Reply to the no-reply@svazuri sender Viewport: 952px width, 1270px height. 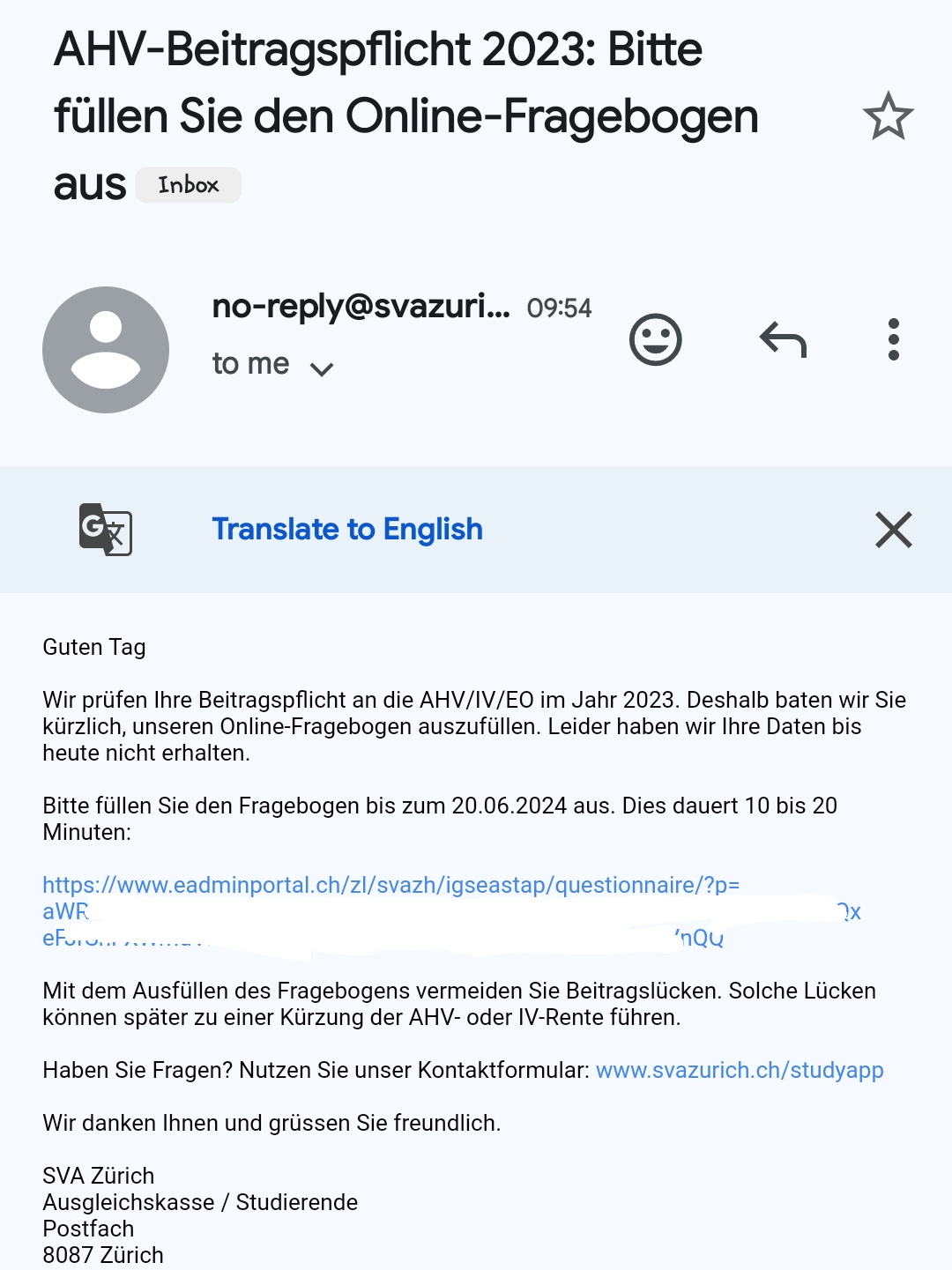click(783, 340)
